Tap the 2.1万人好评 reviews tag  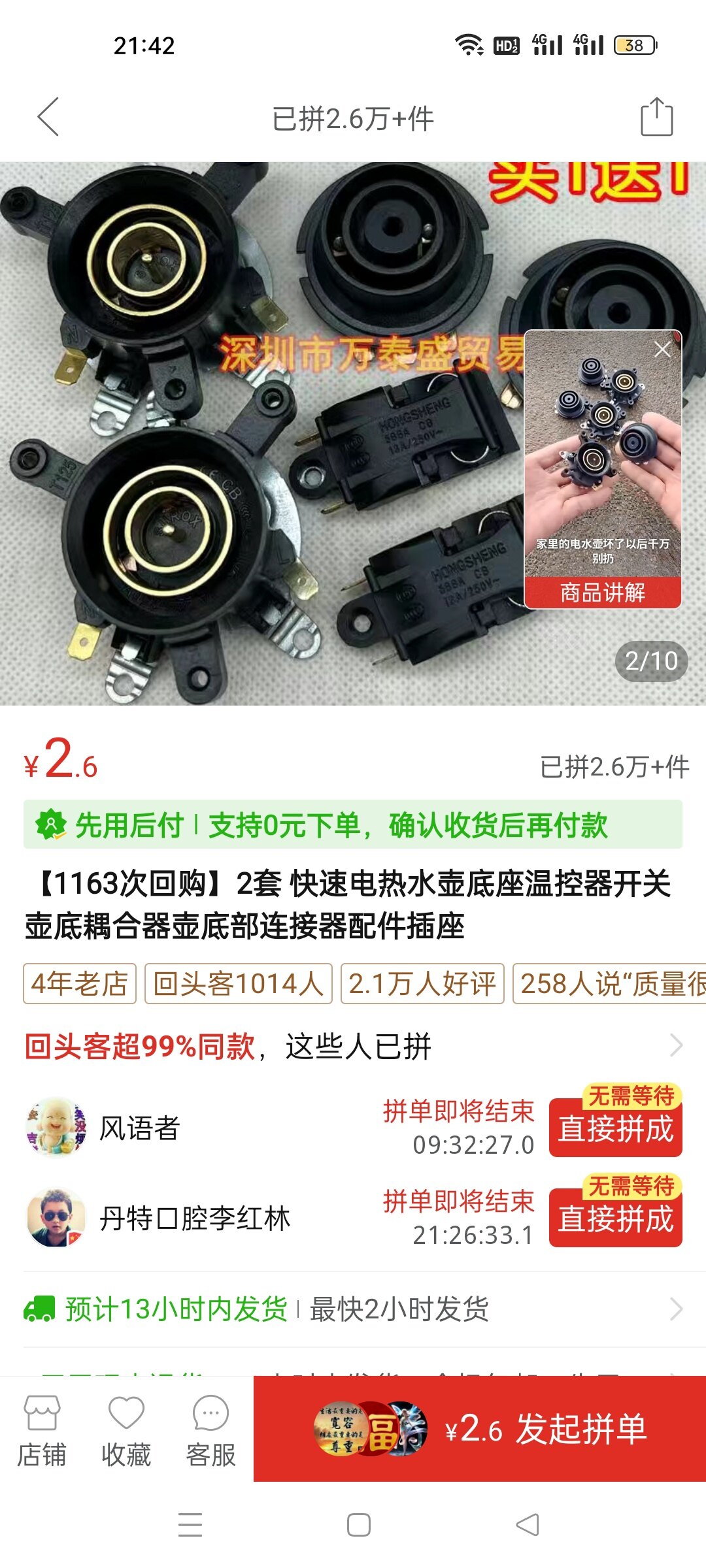(x=422, y=983)
